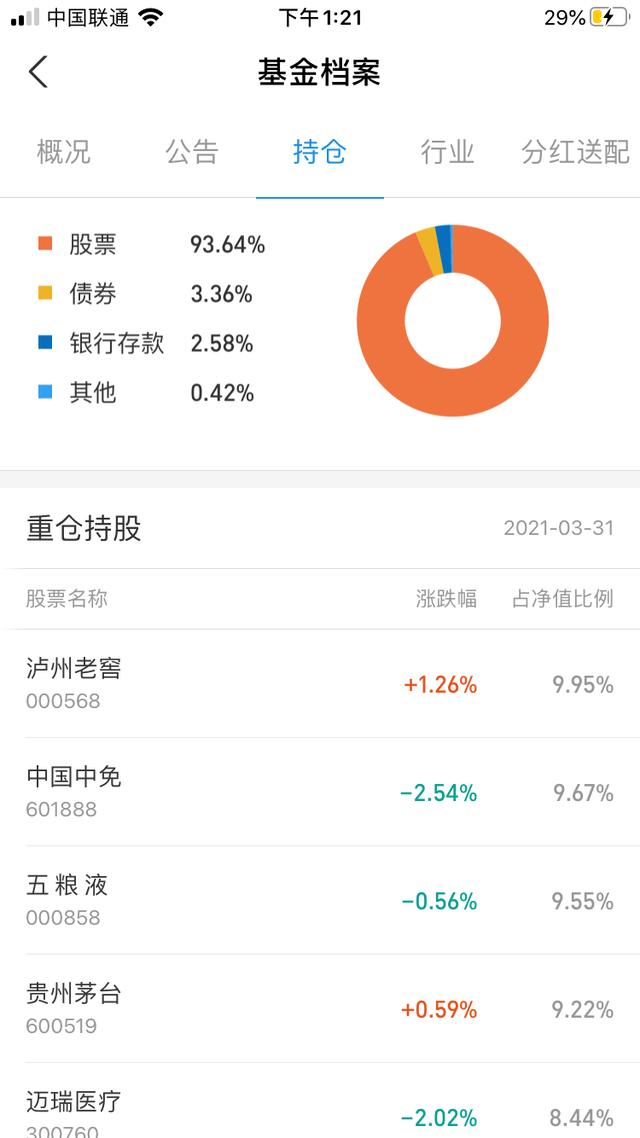This screenshot has width=640, height=1138.
Task: Switch to the 概况 tab
Action: point(64,152)
